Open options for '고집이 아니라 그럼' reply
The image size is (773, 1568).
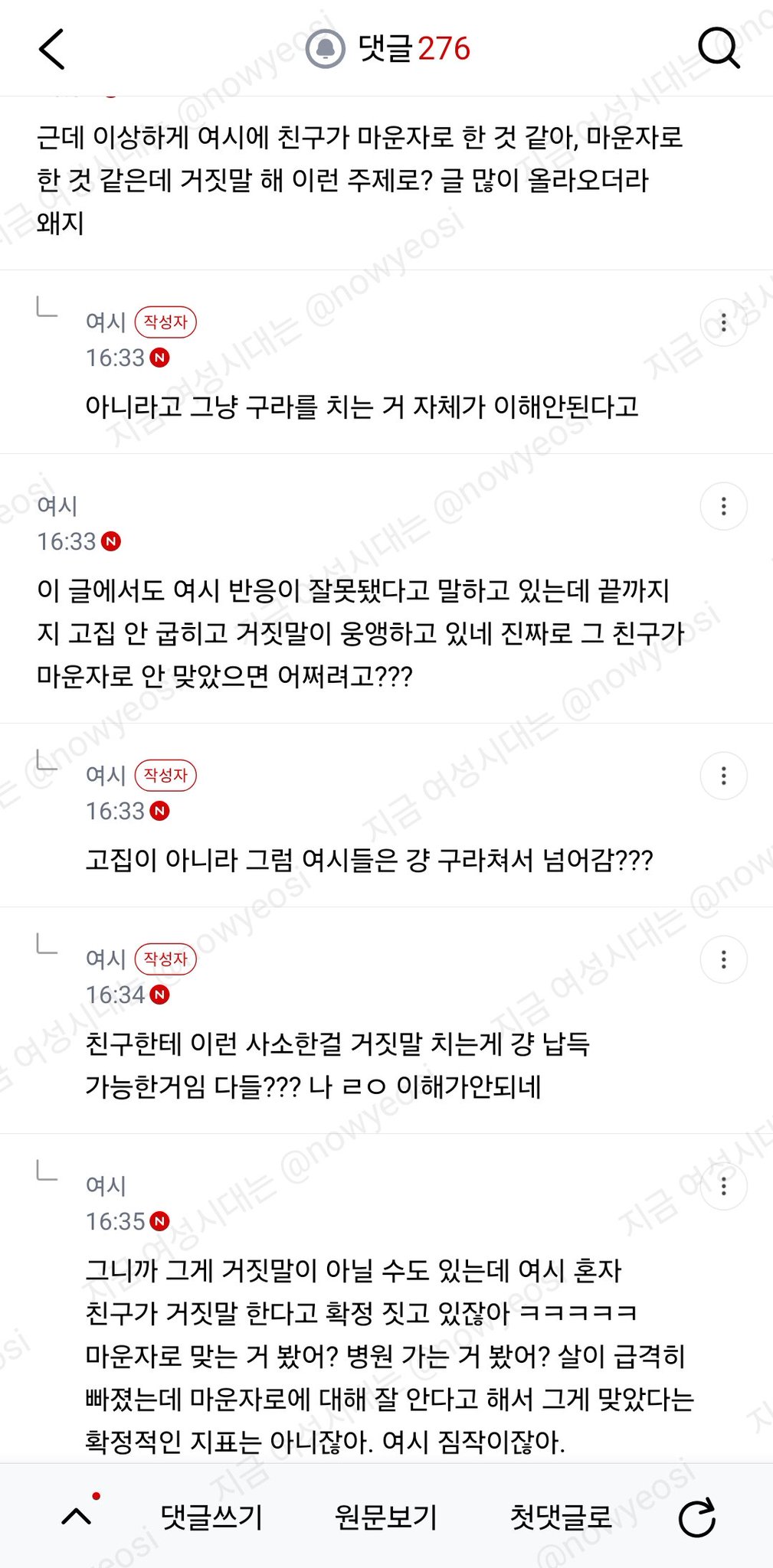[723, 776]
